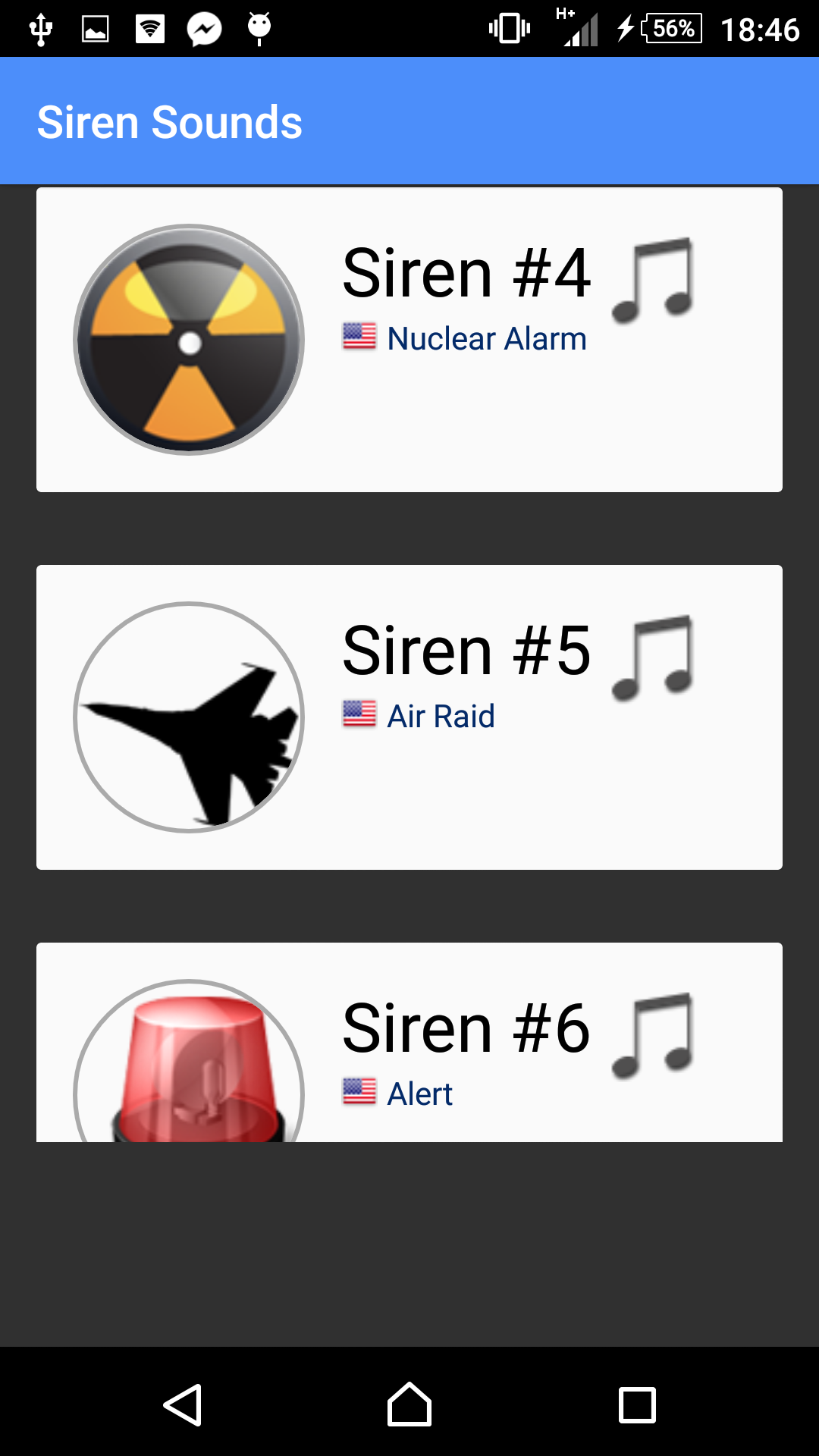Tap the nuclear radiation symbol icon
The width and height of the screenshot is (819, 1456).
click(x=187, y=338)
